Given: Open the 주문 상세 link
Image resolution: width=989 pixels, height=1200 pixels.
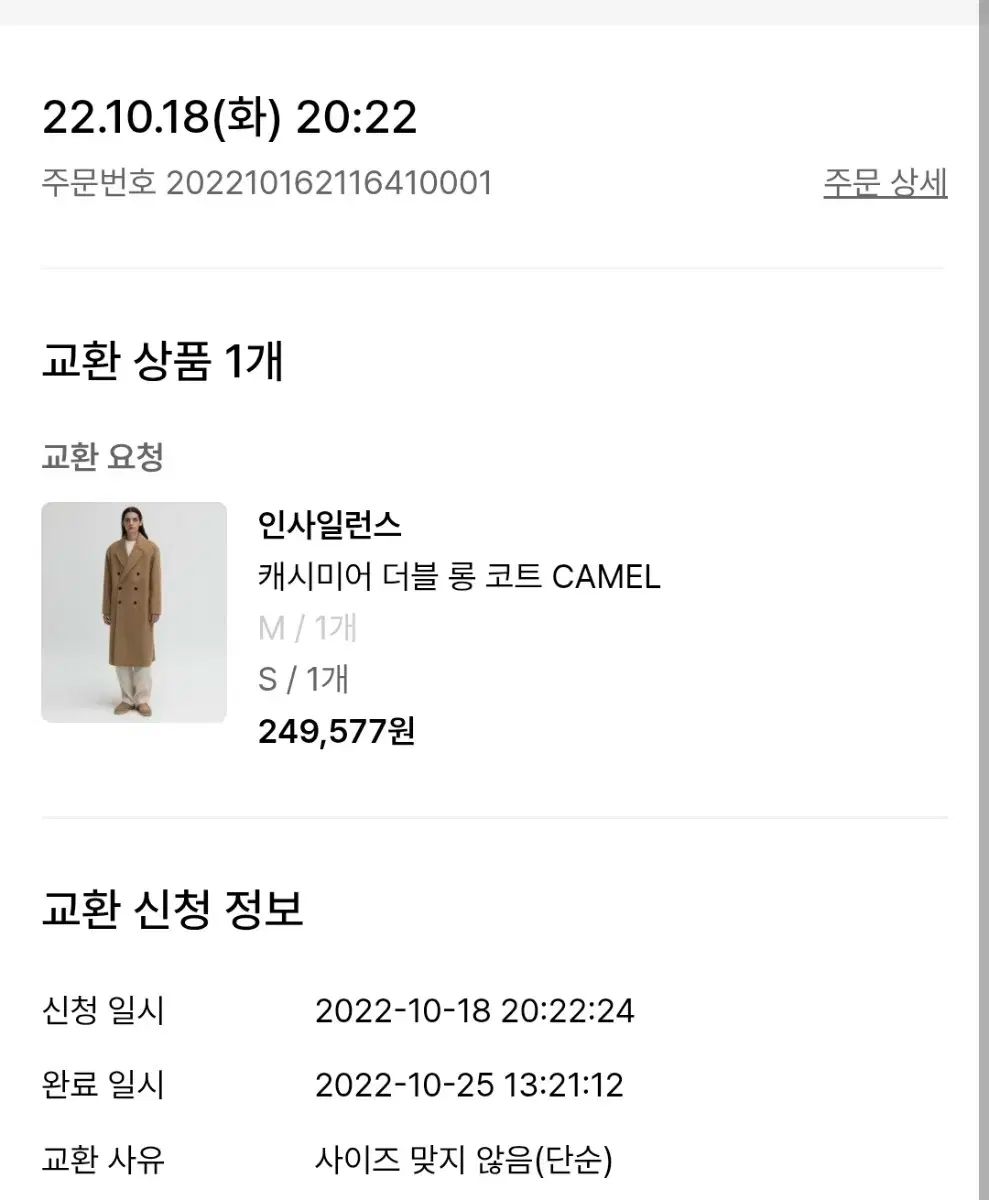Looking at the screenshot, I should 885,183.
